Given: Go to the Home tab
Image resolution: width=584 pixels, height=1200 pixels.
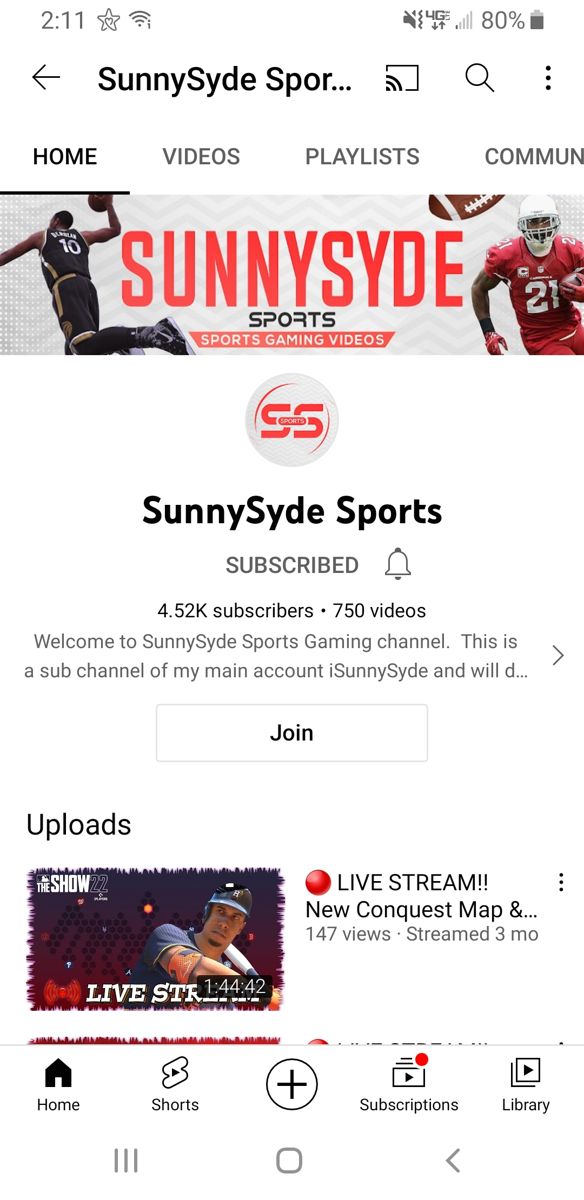Looking at the screenshot, I should [58, 1086].
